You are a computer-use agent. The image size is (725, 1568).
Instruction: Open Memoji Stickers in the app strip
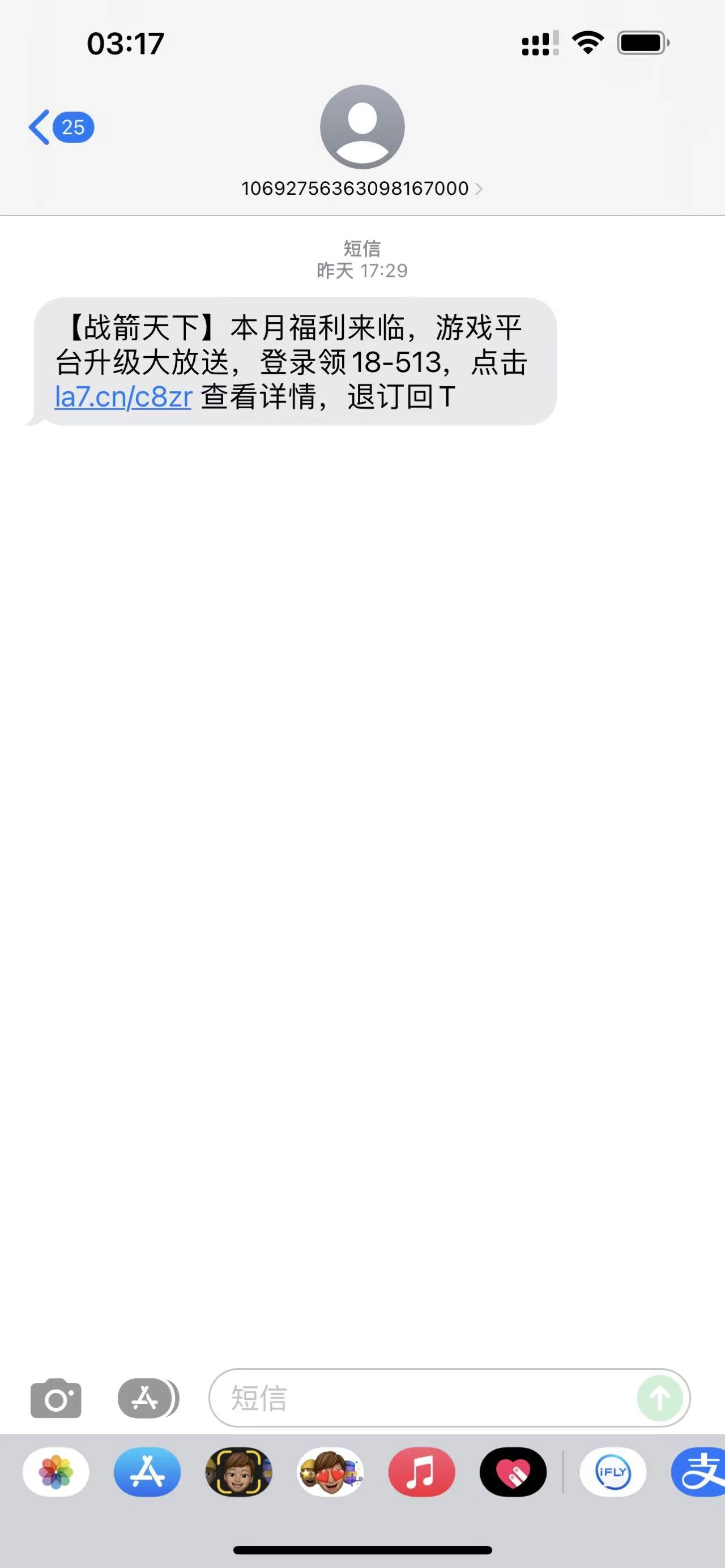(x=330, y=1472)
